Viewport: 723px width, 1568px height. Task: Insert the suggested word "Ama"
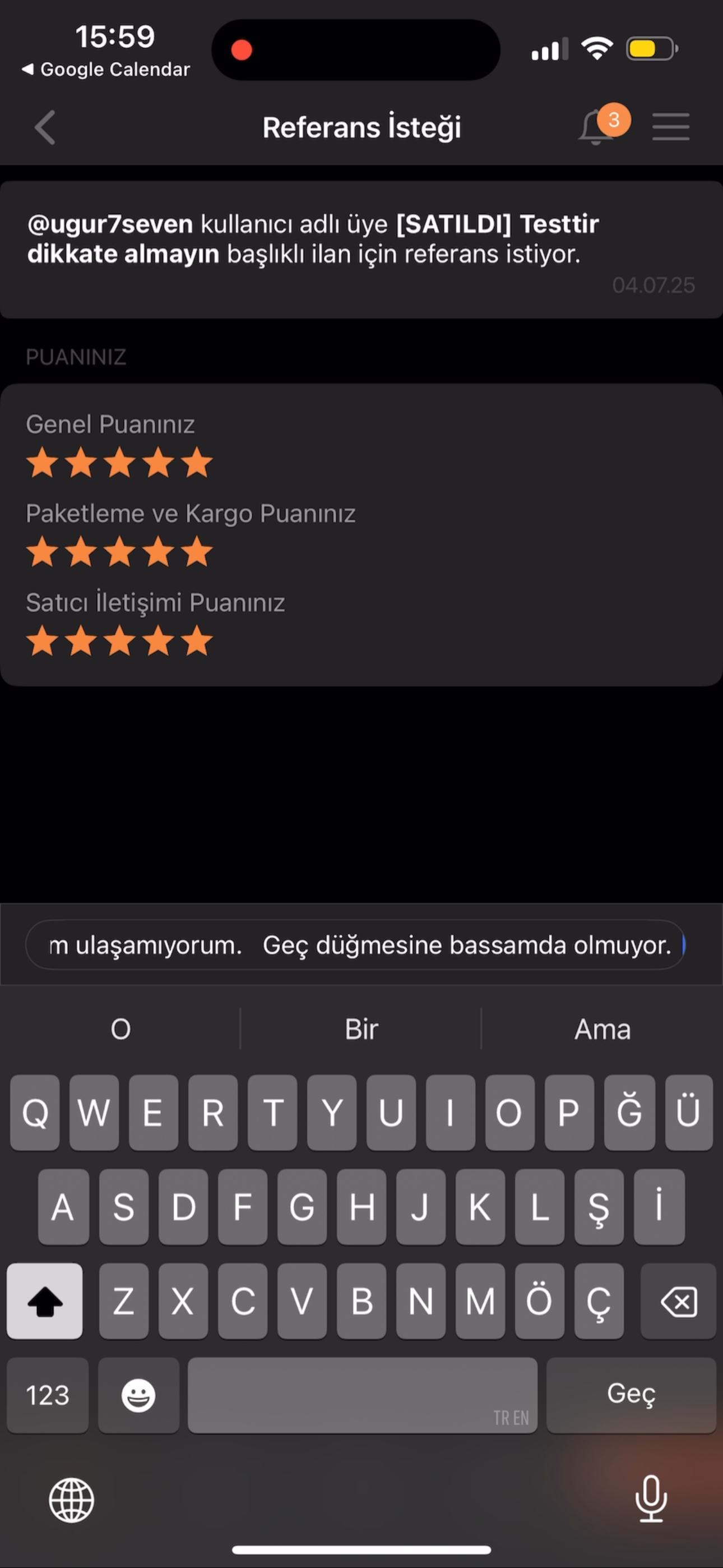pyautogui.click(x=602, y=1029)
